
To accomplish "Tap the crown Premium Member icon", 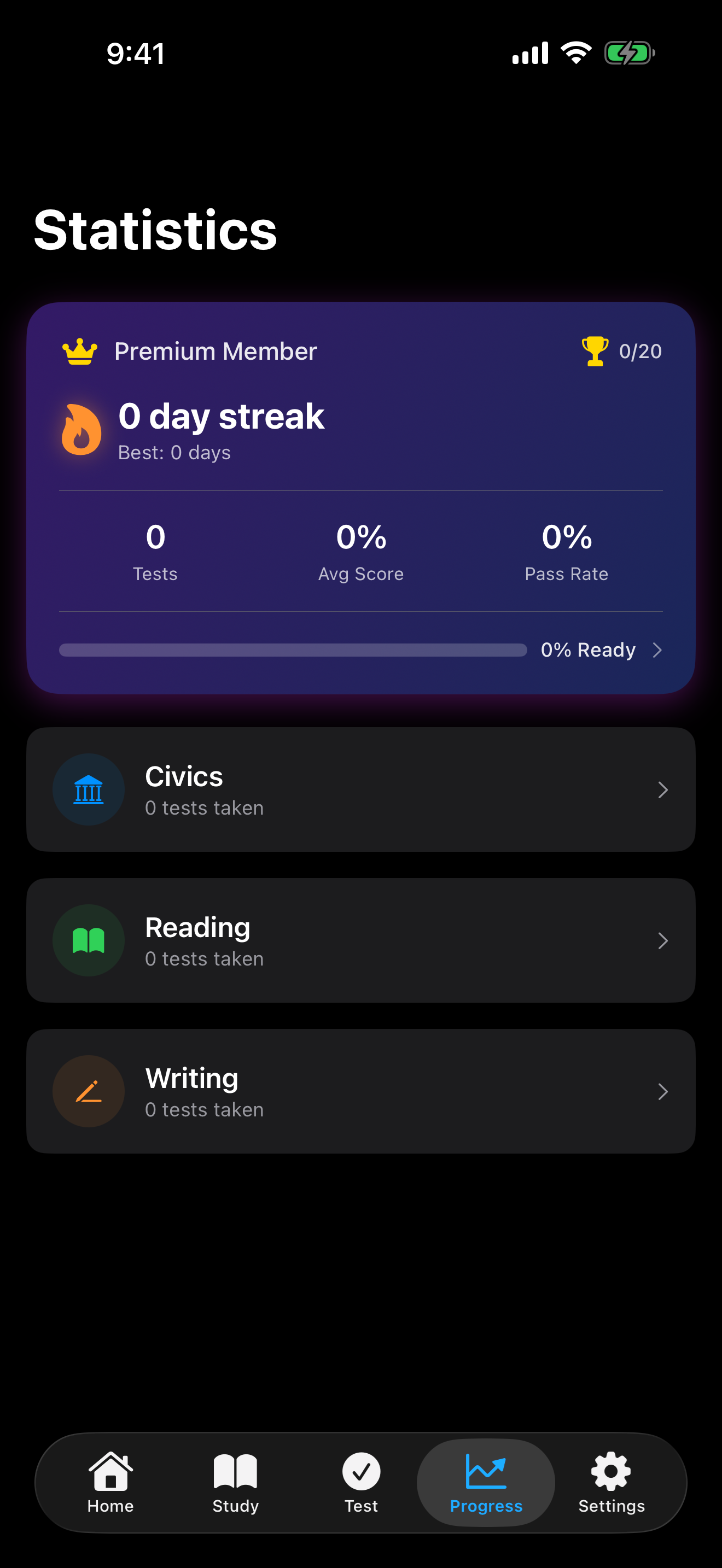I will [79, 350].
